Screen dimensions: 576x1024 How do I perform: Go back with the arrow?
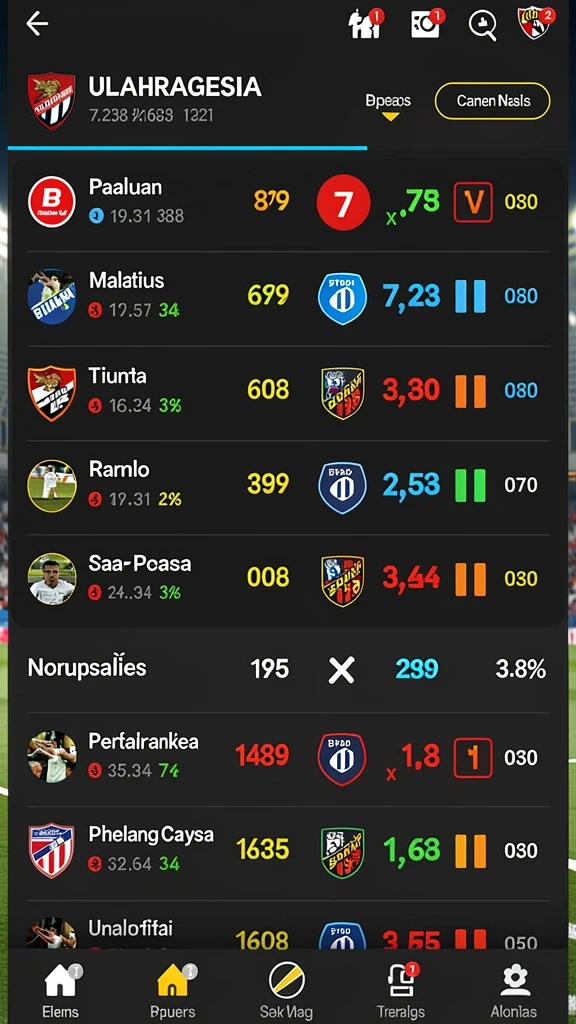pyautogui.click(x=37, y=24)
